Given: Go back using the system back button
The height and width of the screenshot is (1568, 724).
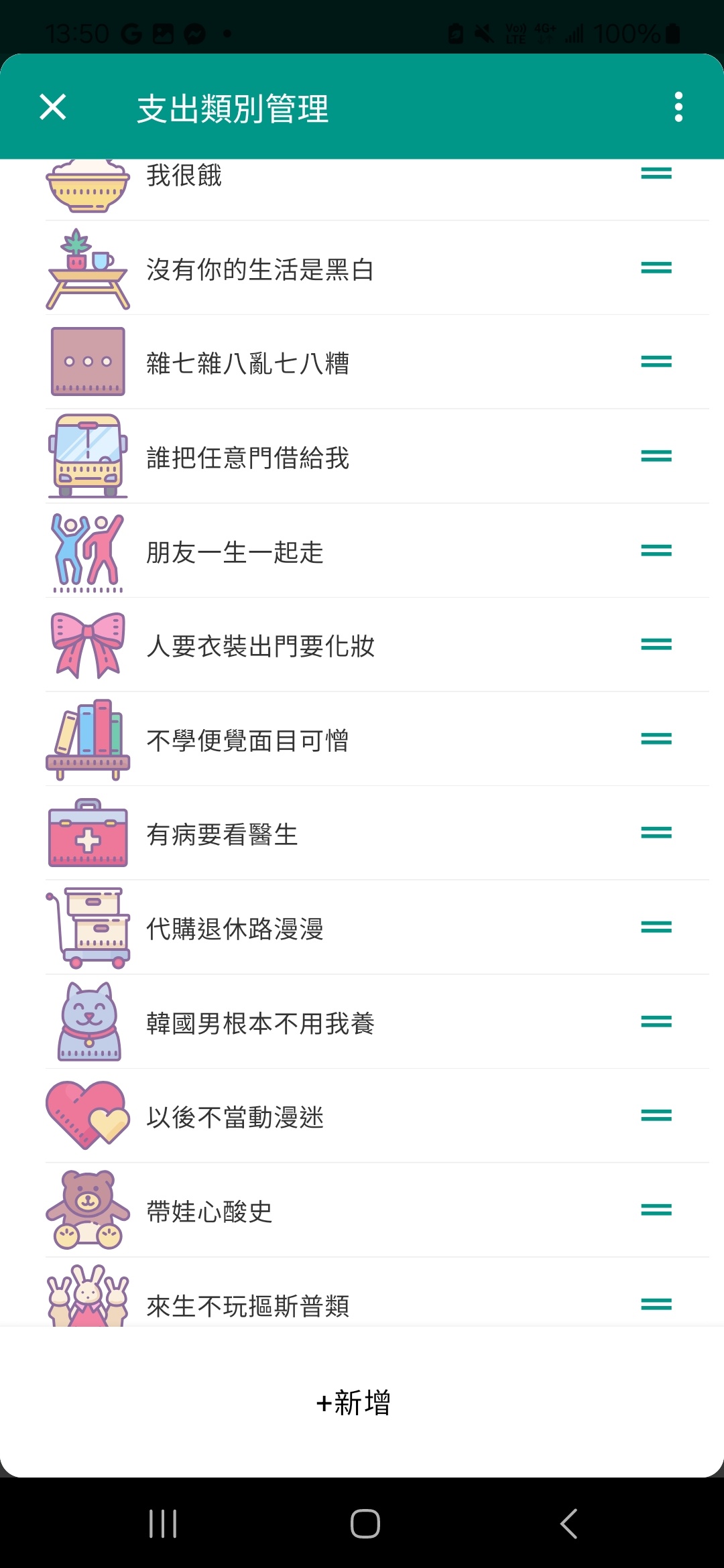Looking at the screenshot, I should coord(568,1524).
